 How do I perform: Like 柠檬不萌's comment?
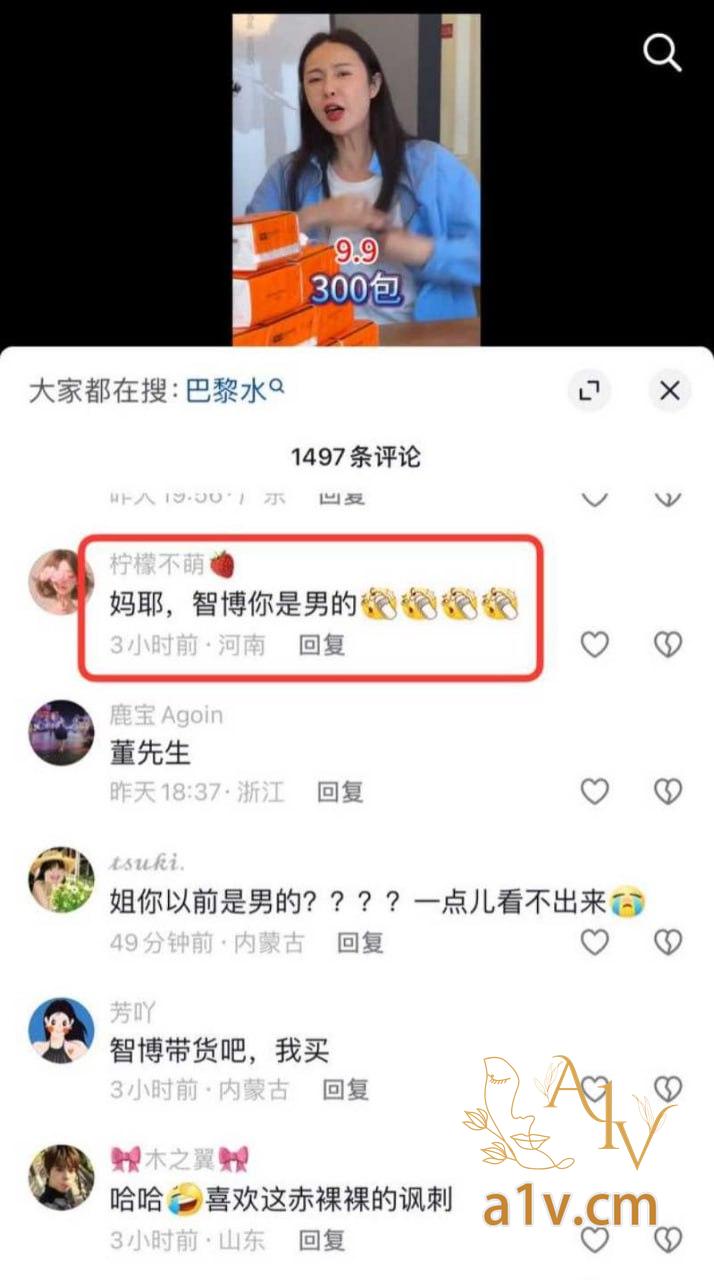click(x=595, y=645)
